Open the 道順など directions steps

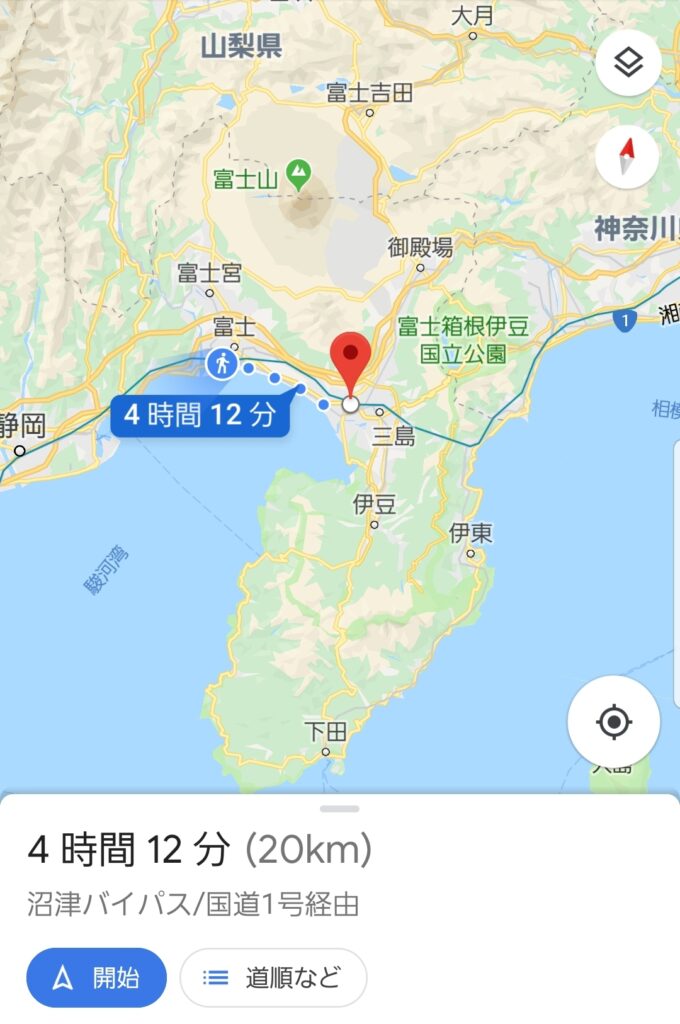[x=273, y=977]
